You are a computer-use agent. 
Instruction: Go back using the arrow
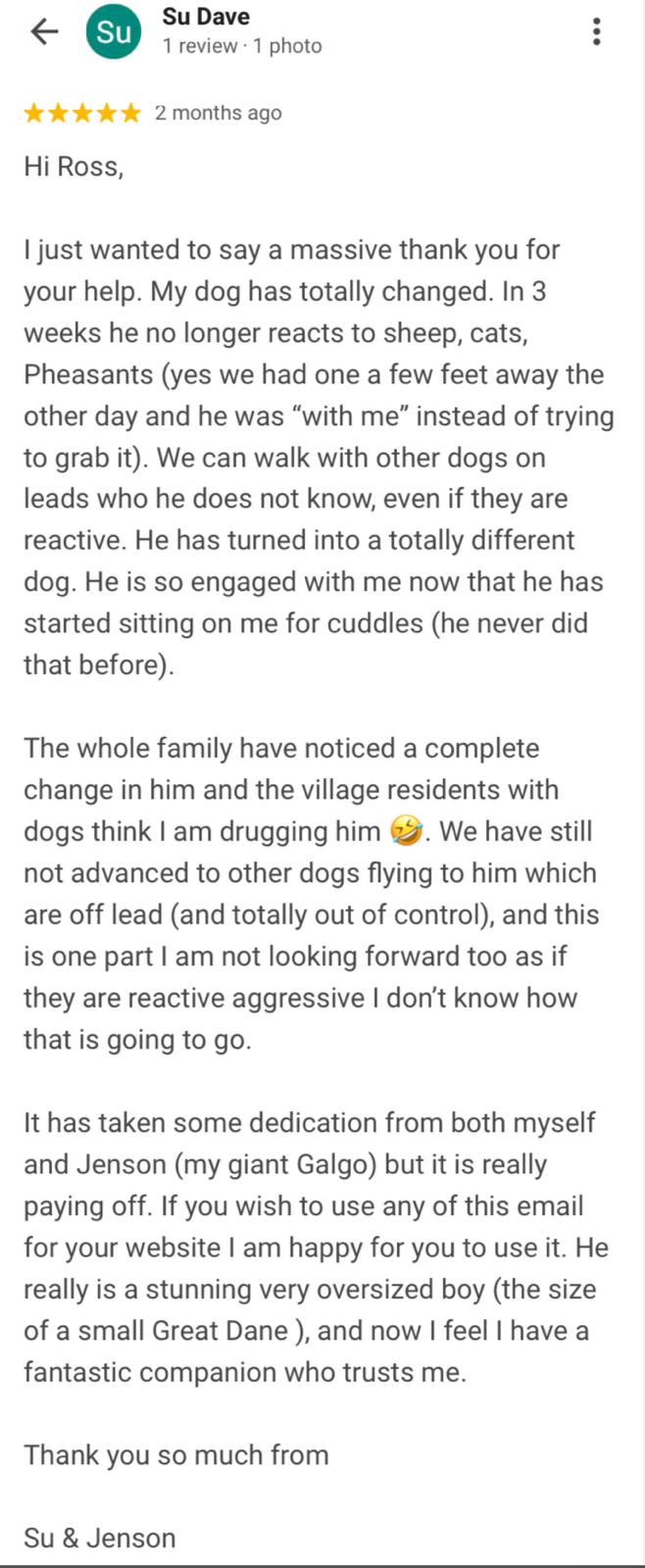pos(44,32)
